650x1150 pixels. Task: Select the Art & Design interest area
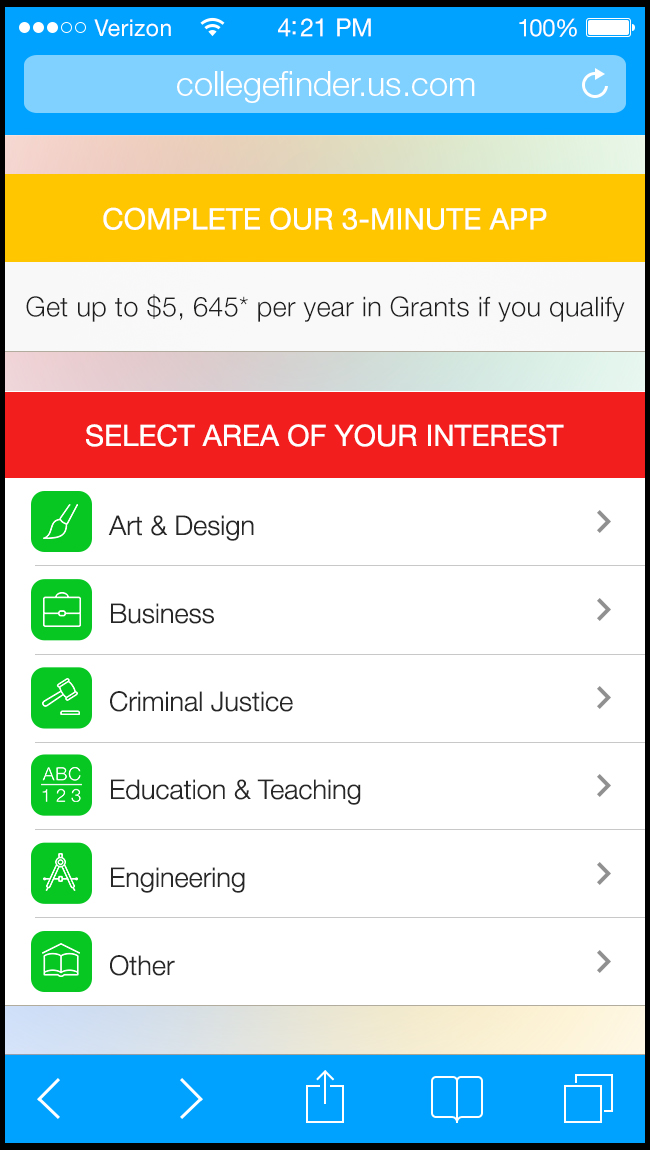(324, 523)
